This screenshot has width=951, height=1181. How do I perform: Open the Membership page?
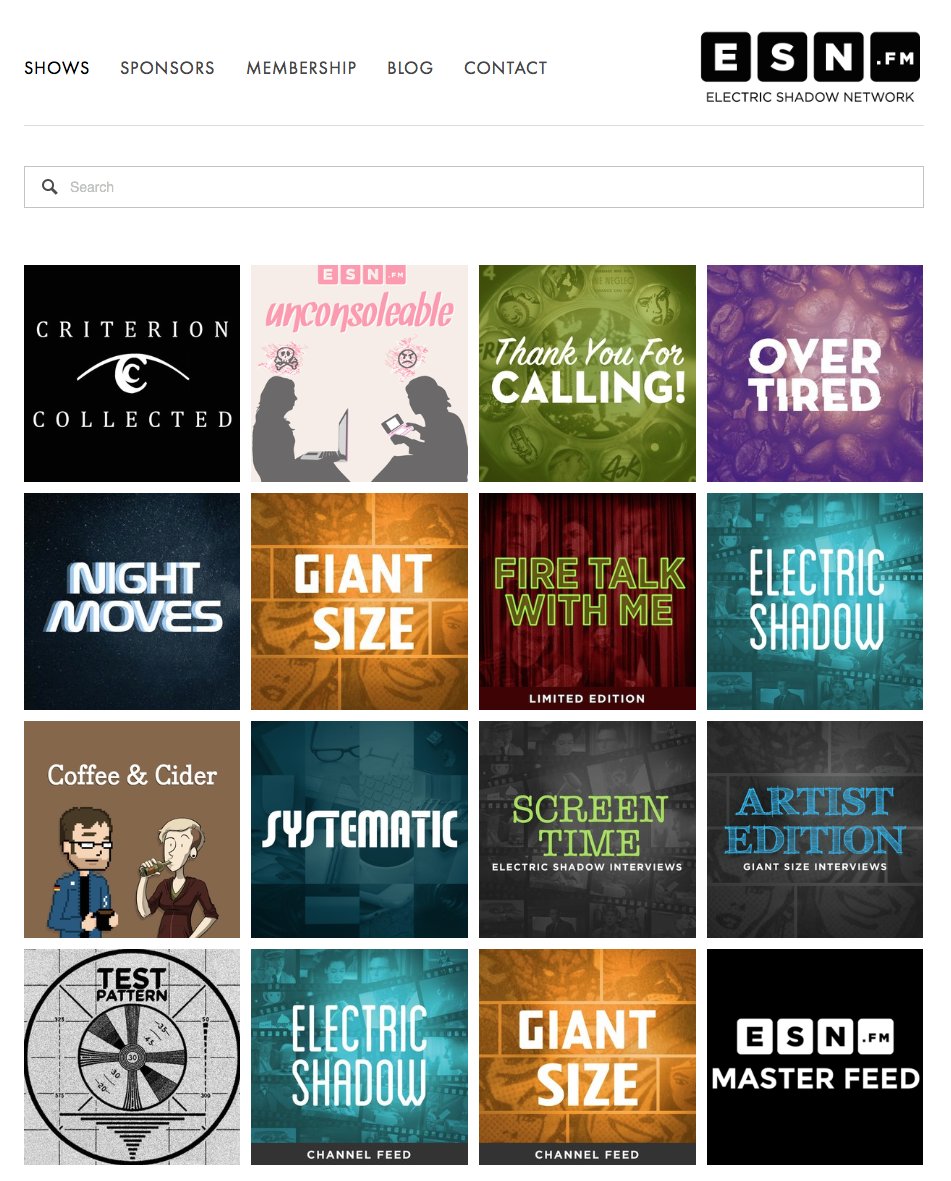[x=301, y=68]
